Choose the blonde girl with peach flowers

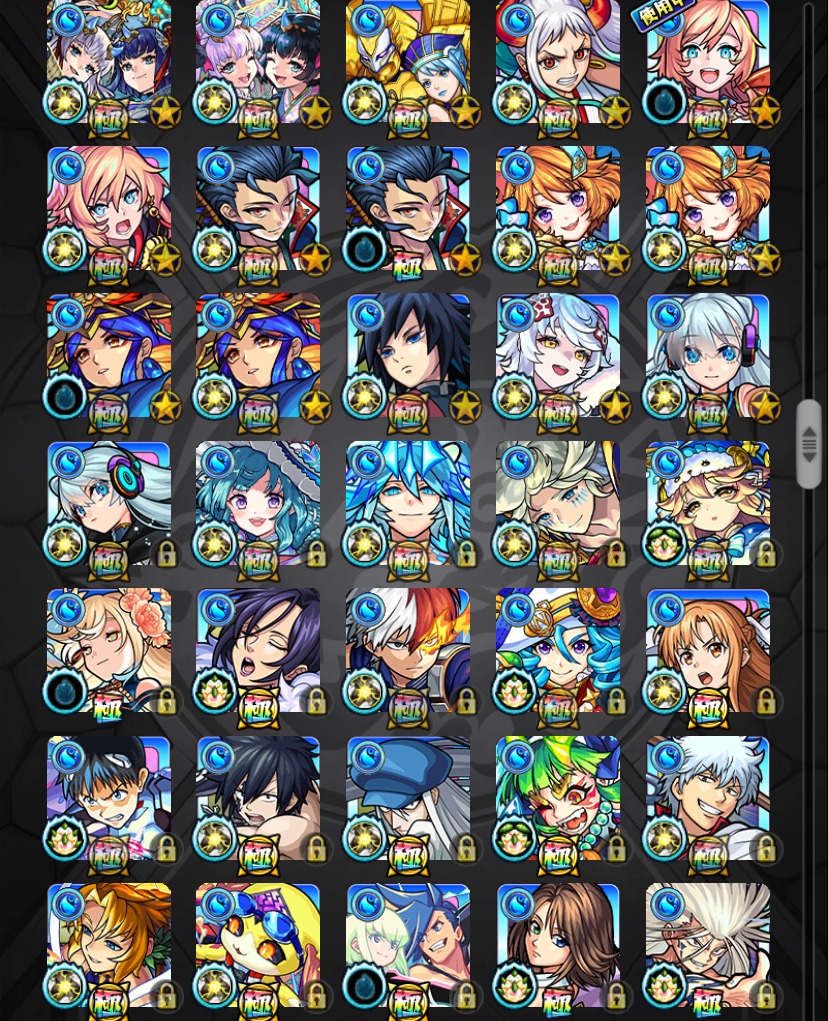click(x=108, y=650)
